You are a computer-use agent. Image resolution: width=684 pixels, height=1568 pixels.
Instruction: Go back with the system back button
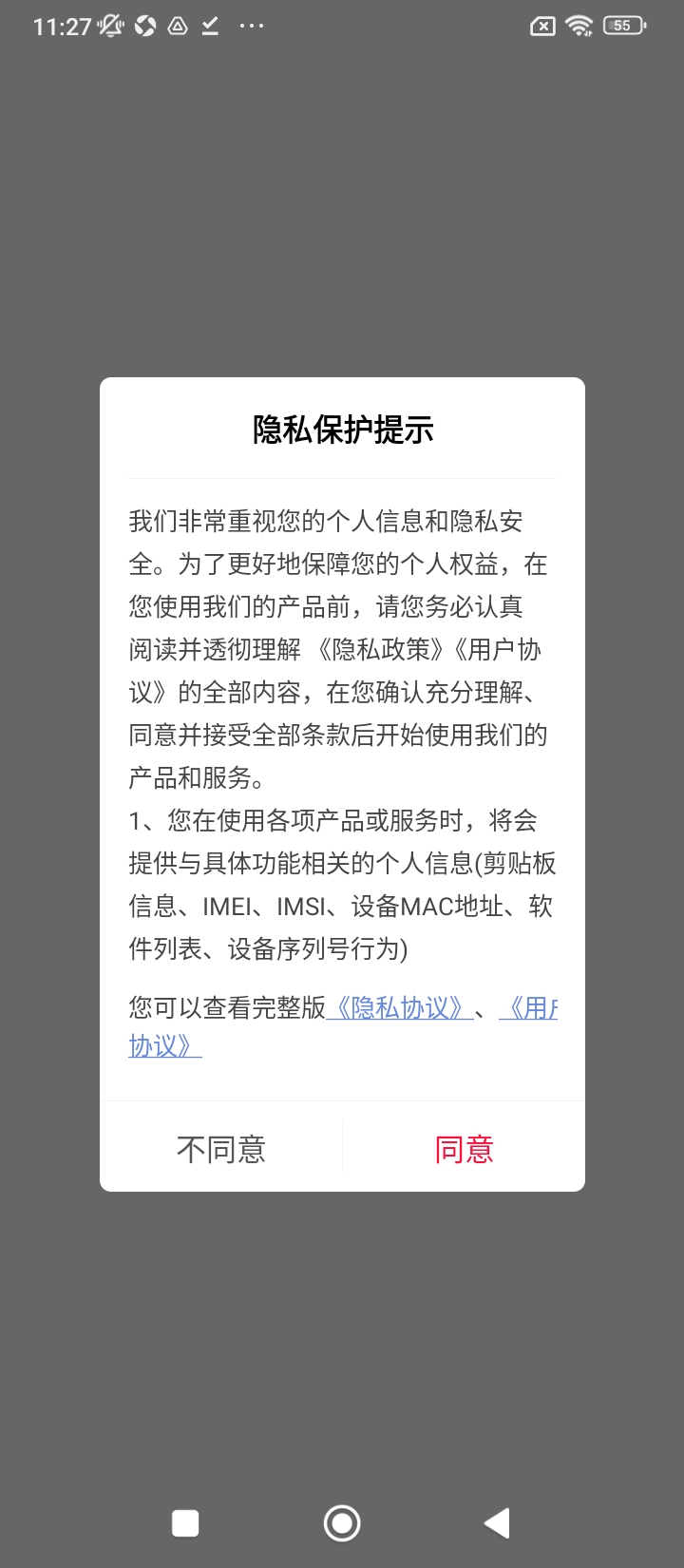click(498, 1523)
